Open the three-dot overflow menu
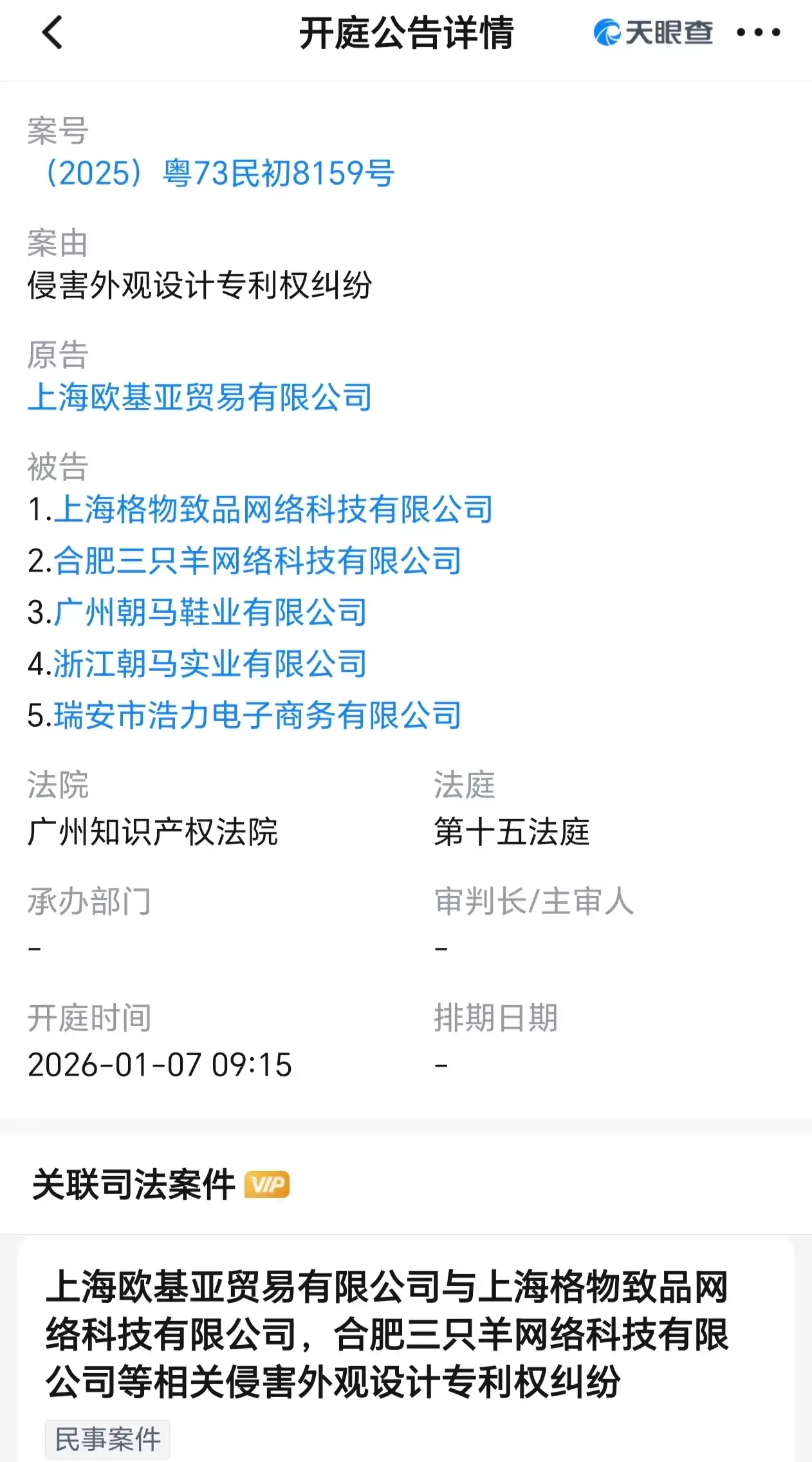This screenshot has height=1462, width=812. (758, 33)
